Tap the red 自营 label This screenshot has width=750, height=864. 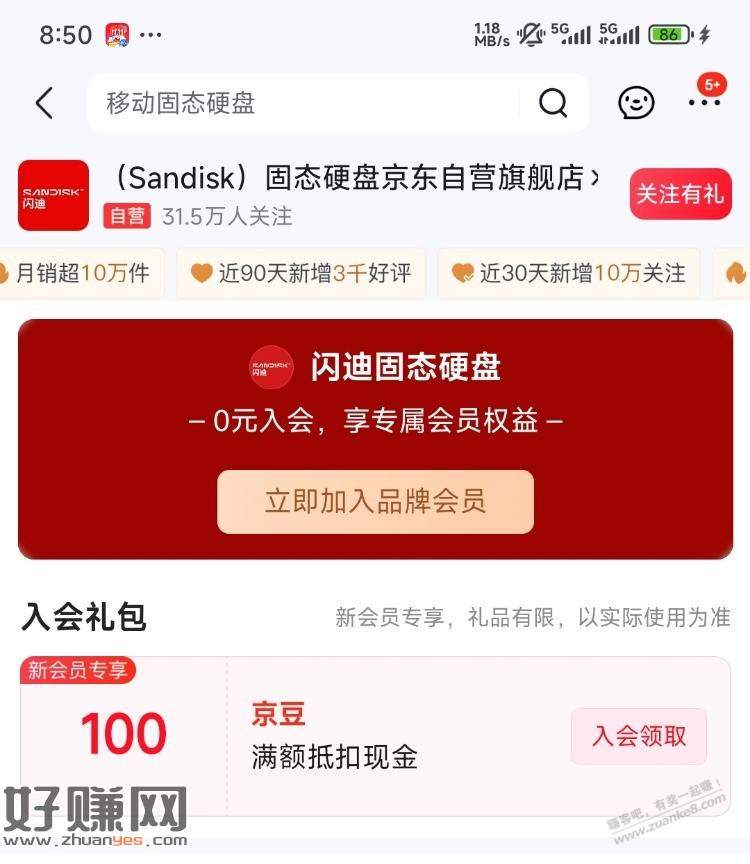click(126, 216)
